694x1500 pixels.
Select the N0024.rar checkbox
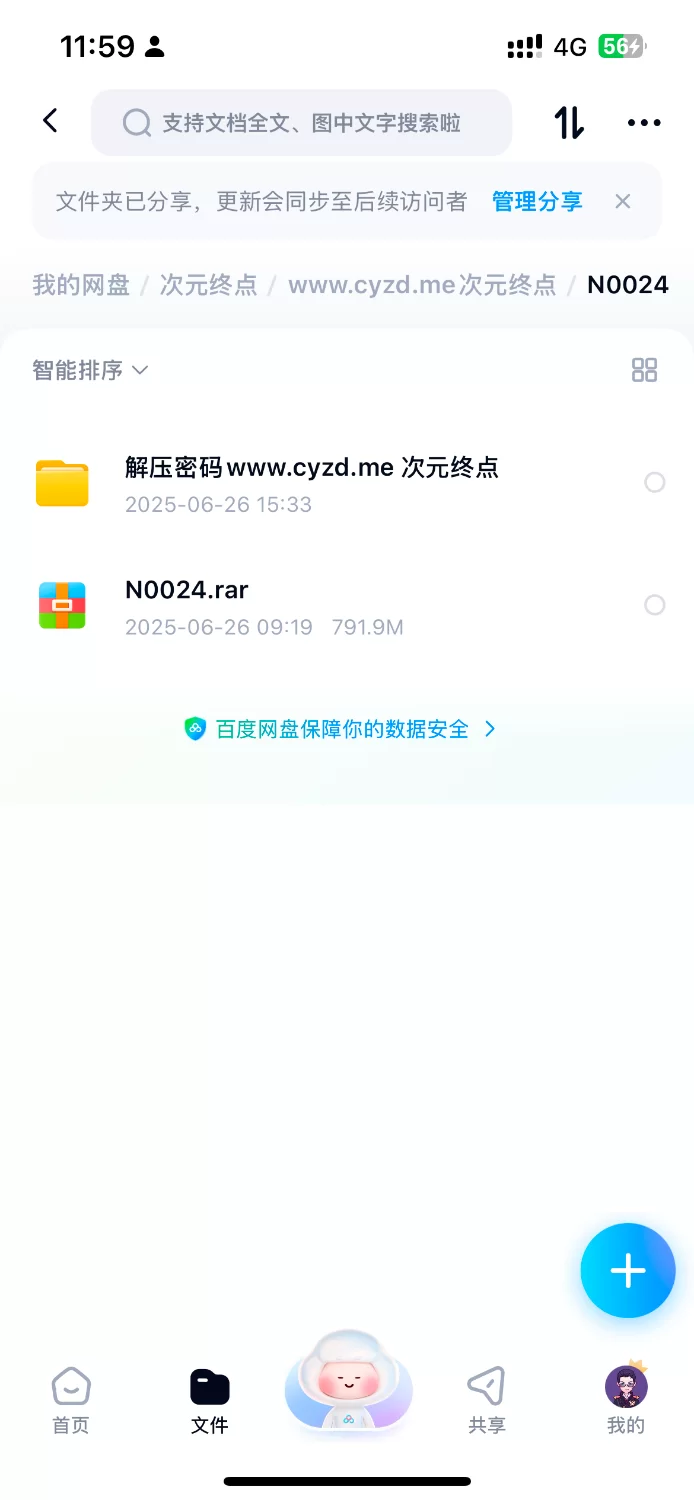pos(654,605)
